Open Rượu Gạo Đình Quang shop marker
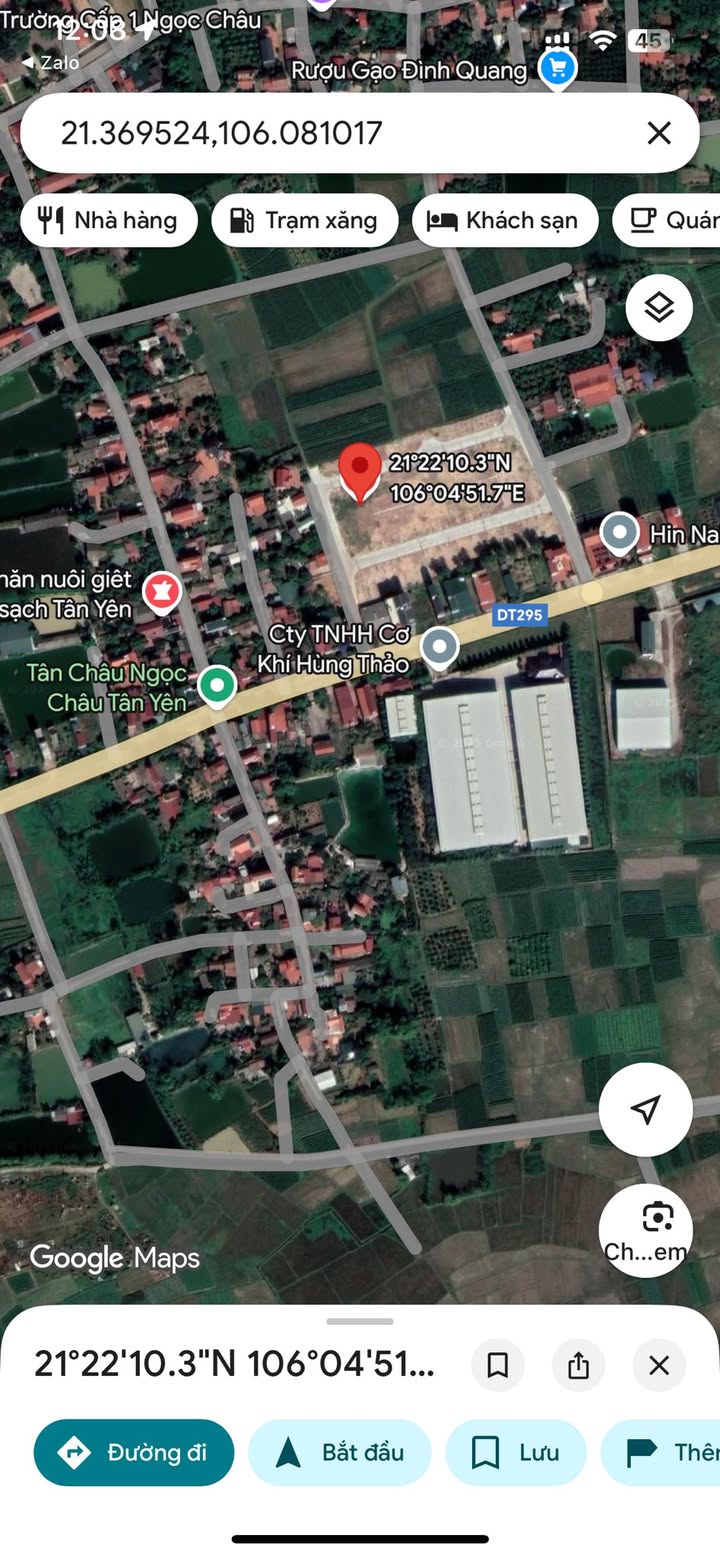Viewport: 720px width, 1557px height. pyautogui.click(x=557, y=69)
